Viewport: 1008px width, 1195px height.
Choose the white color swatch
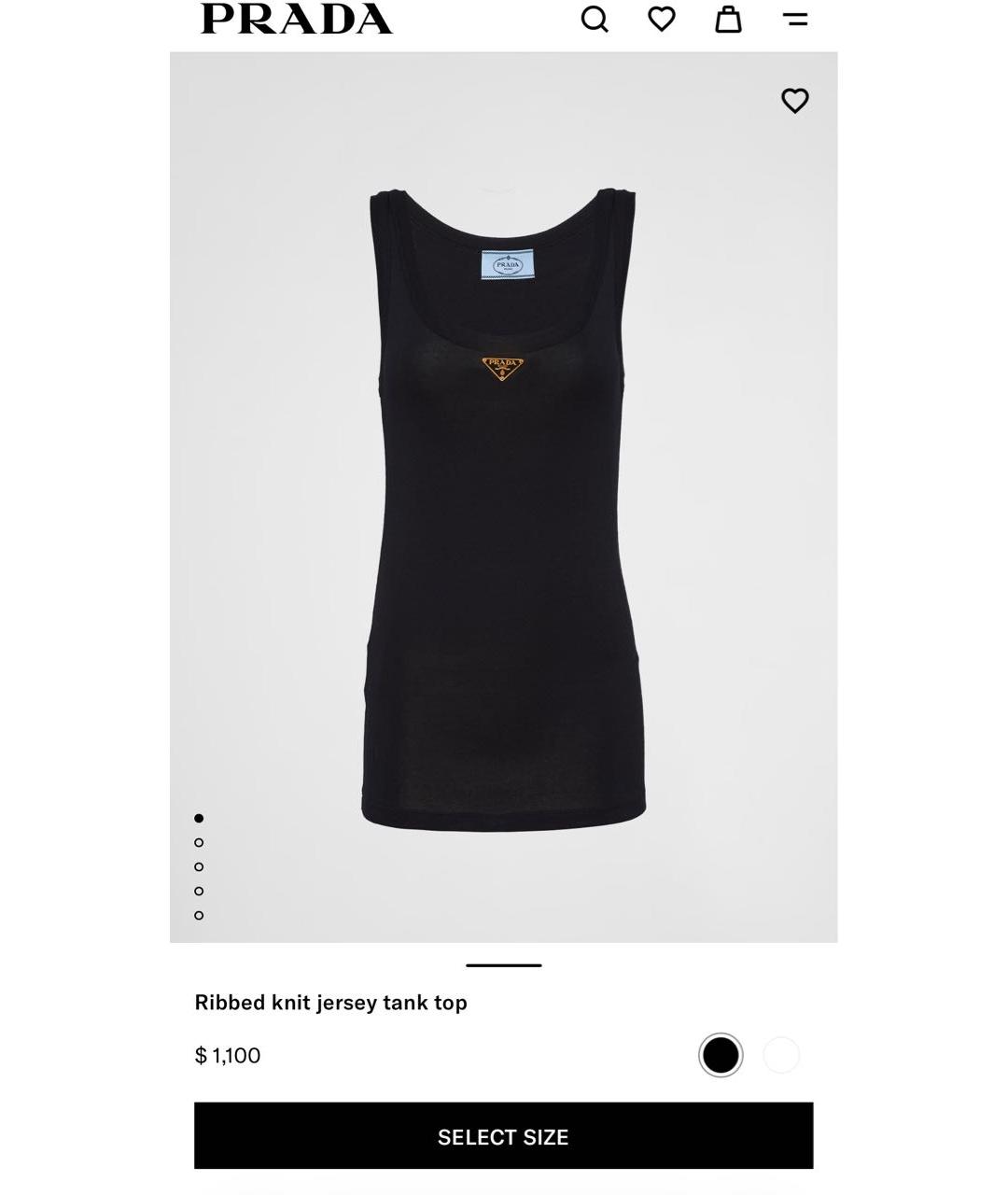[x=781, y=1055]
